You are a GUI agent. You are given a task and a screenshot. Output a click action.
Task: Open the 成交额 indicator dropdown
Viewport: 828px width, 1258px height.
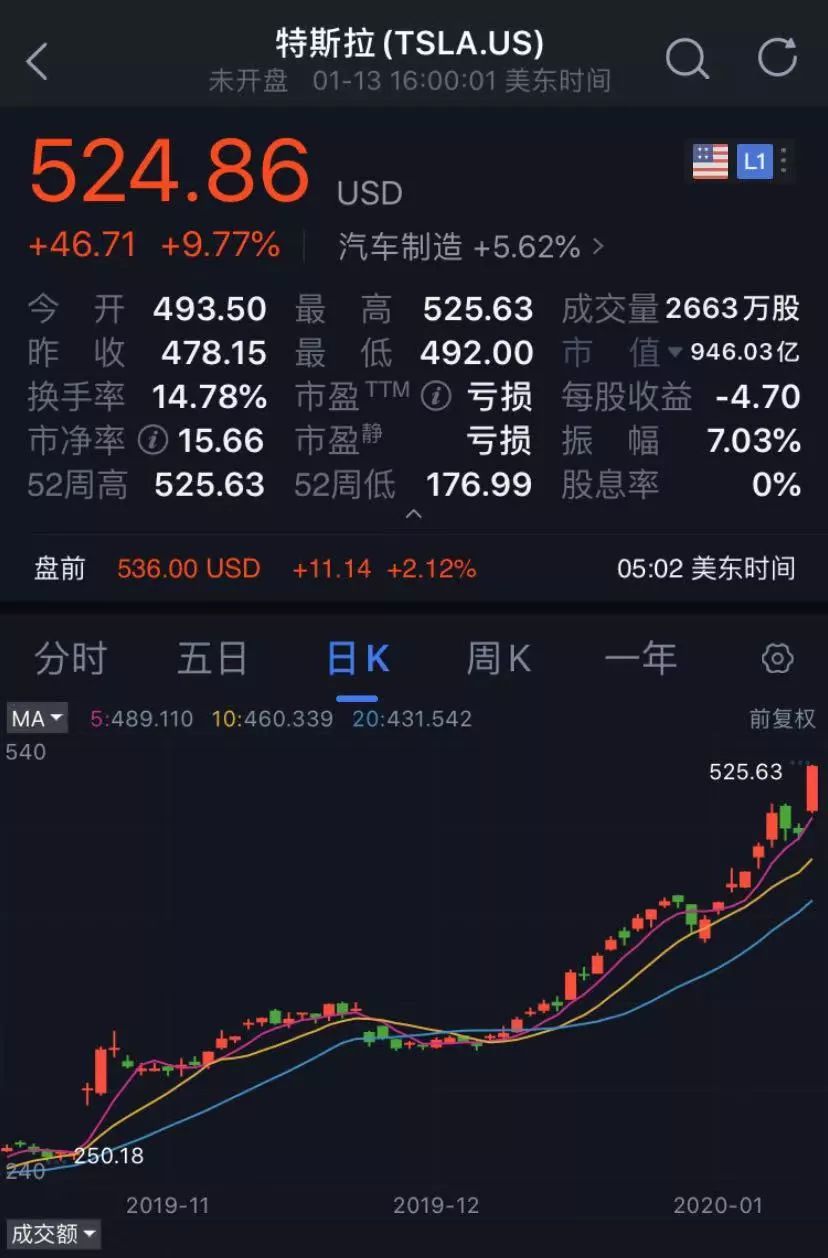click(x=54, y=1233)
